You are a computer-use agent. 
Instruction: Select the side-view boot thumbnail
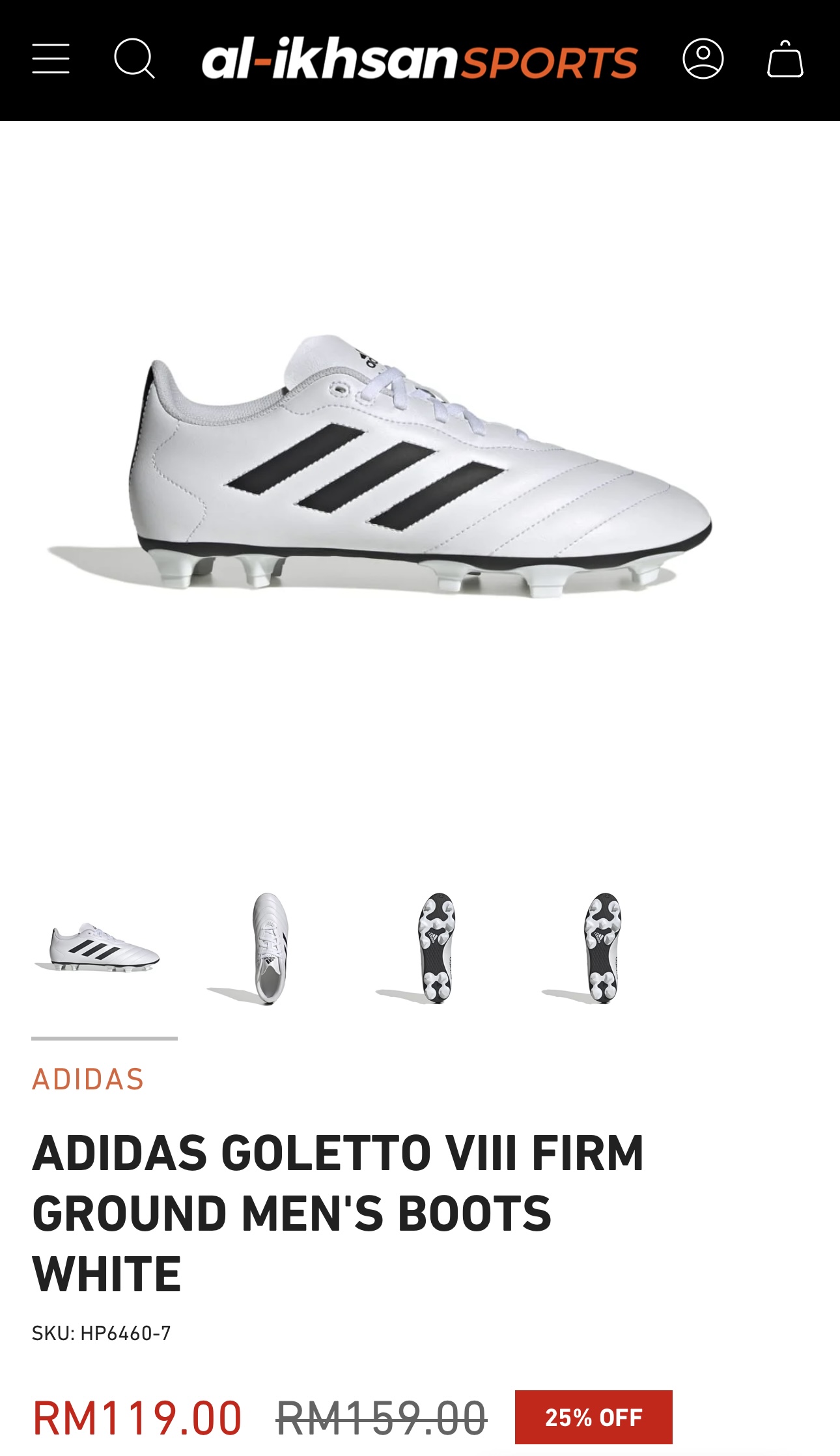(104, 948)
